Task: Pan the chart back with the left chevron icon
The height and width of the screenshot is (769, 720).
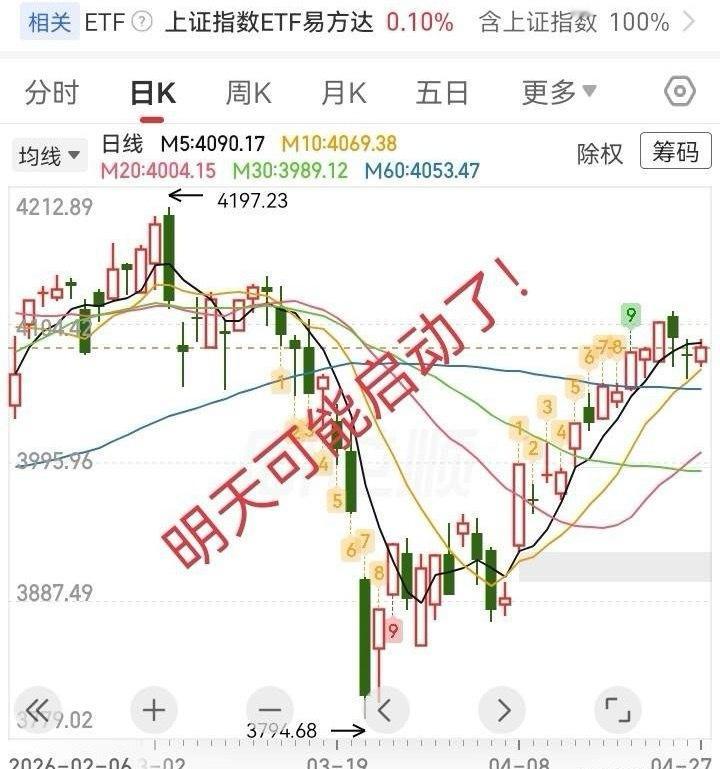Action: point(385,710)
